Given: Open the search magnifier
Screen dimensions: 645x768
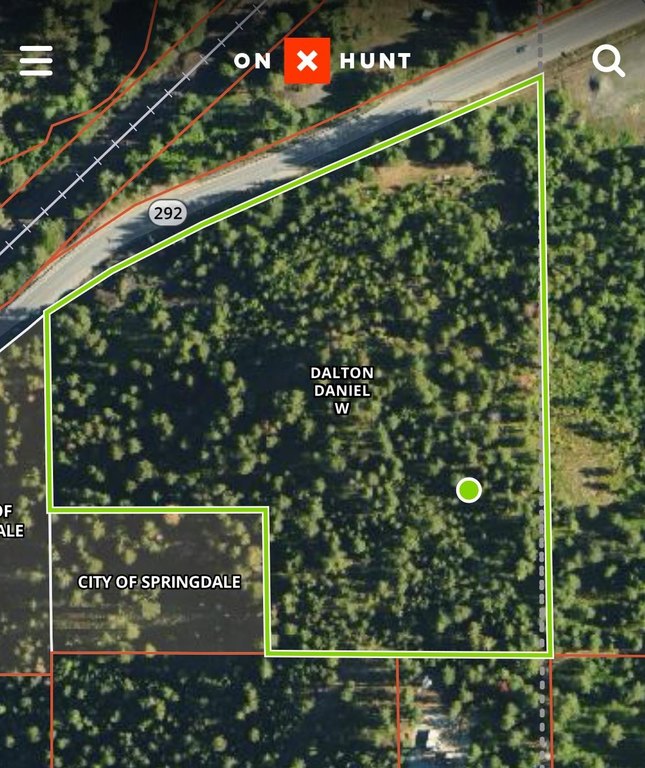Looking at the screenshot, I should click(x=608, y=61).
